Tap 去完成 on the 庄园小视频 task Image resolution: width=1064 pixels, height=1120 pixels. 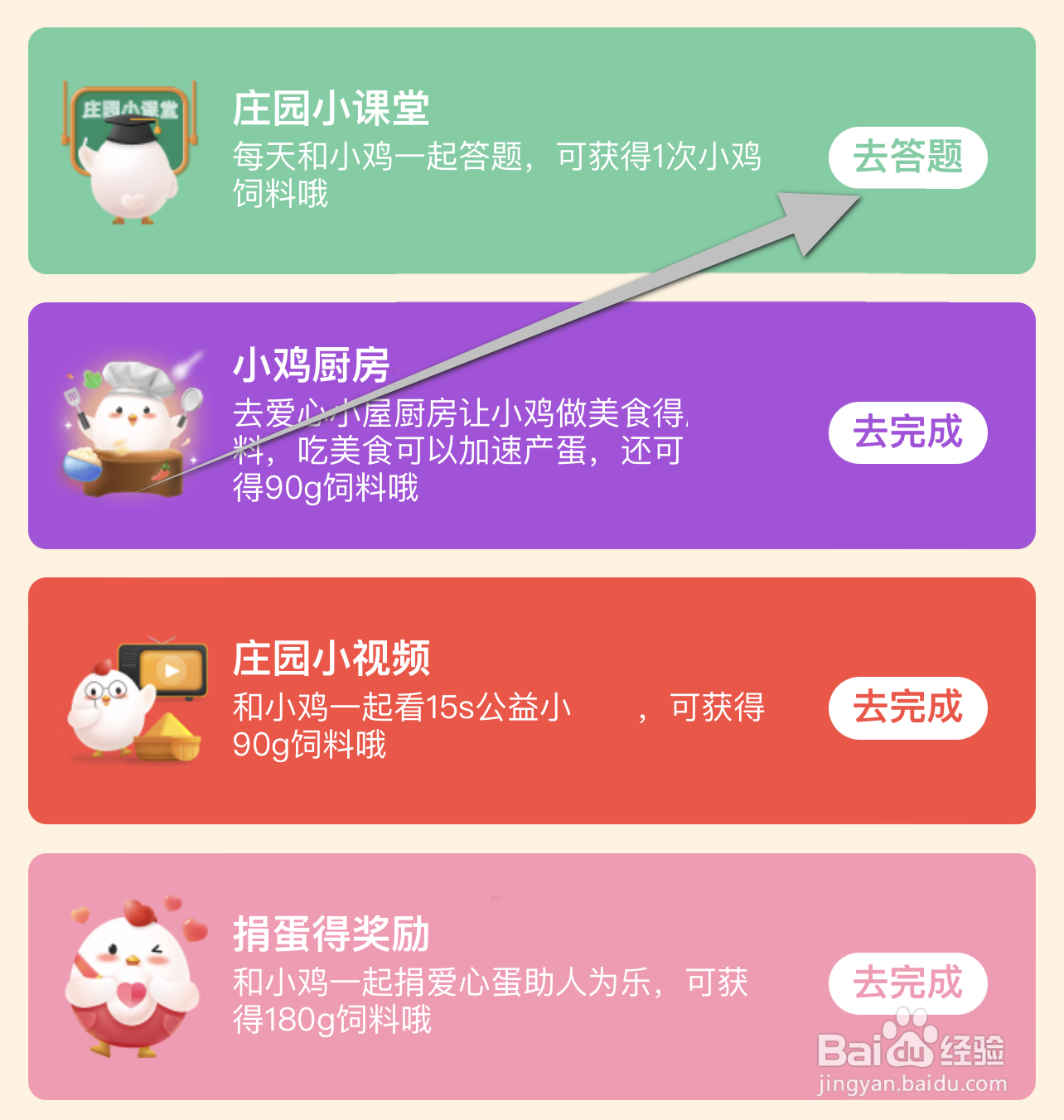pos(908,708)
